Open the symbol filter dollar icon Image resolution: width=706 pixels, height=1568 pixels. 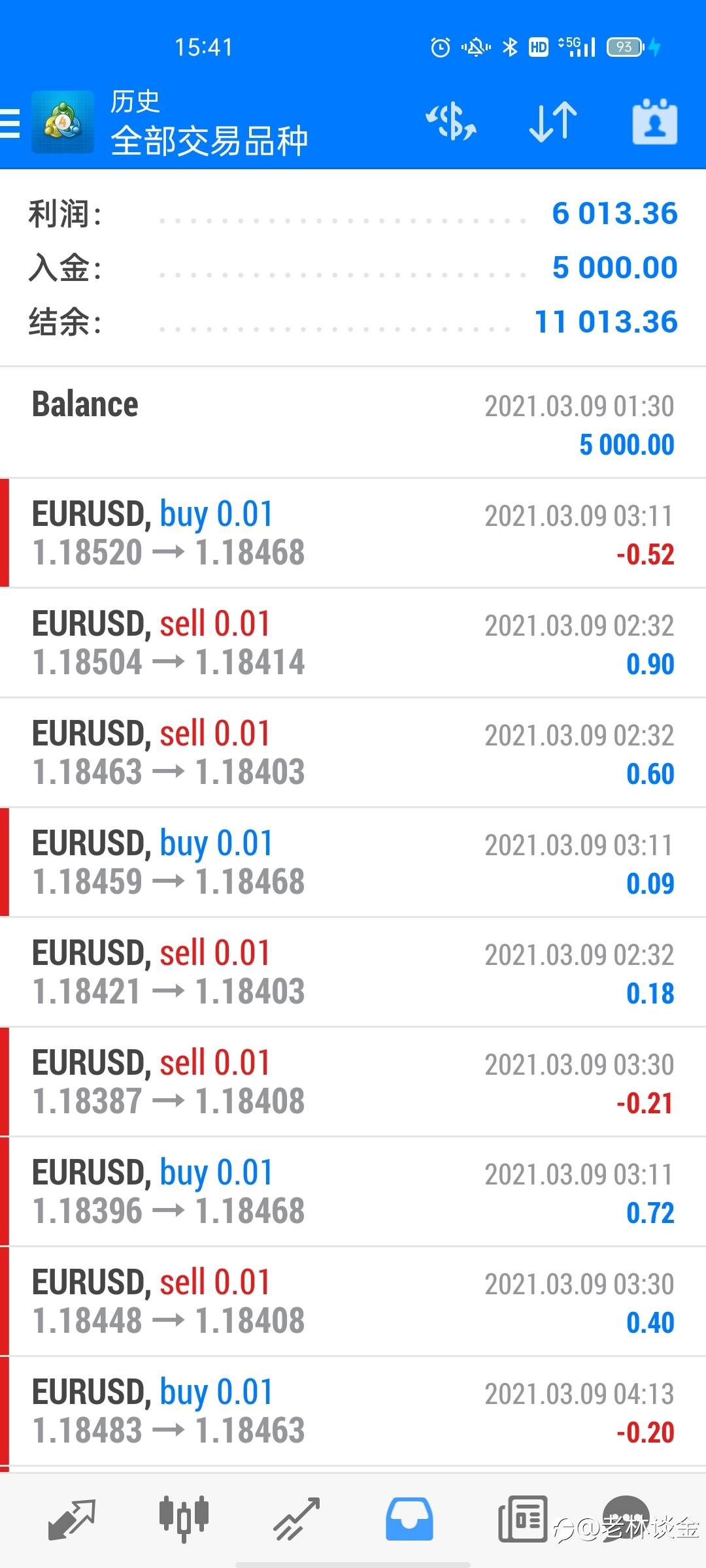pyautogui.click(x=451, y=122)
